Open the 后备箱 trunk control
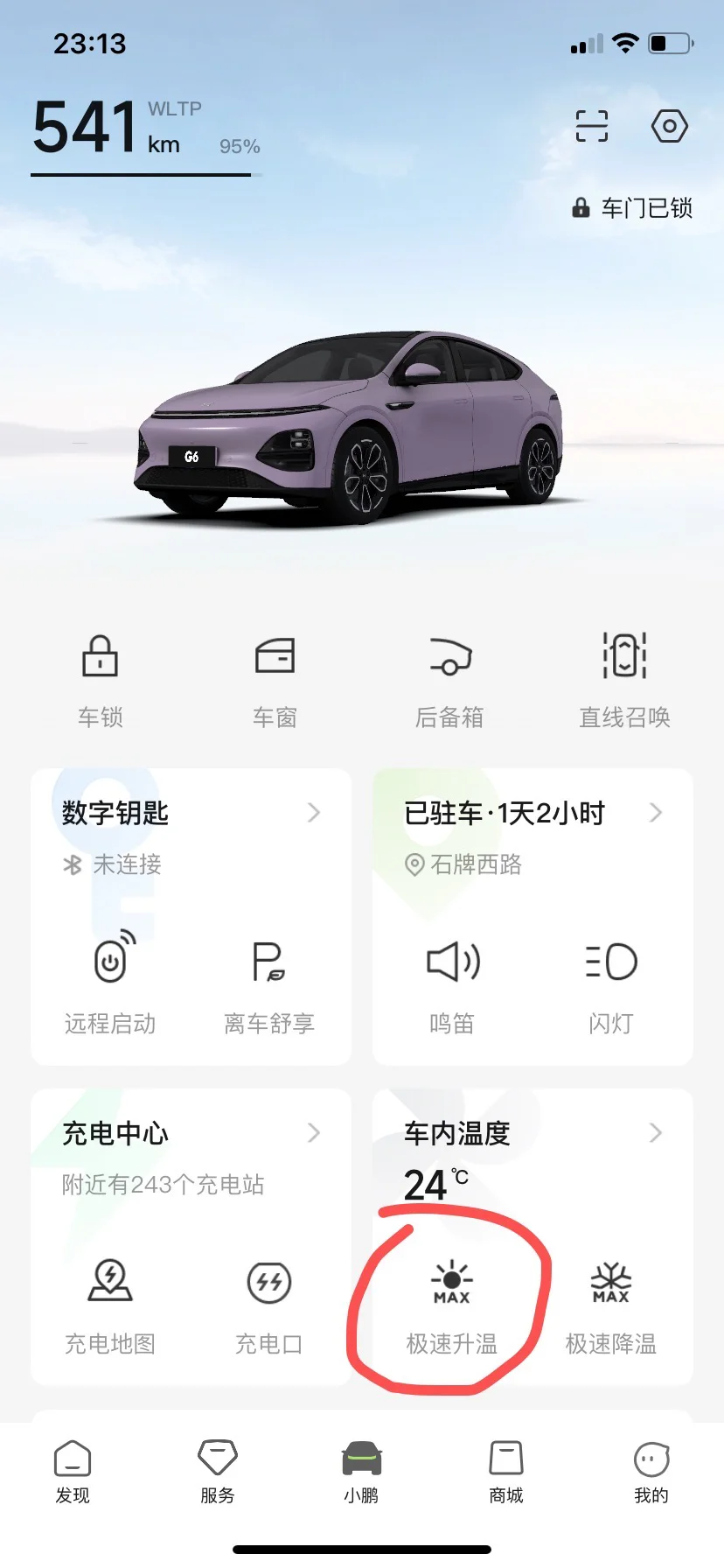The image size is (724, 1568). pos(449,678)
